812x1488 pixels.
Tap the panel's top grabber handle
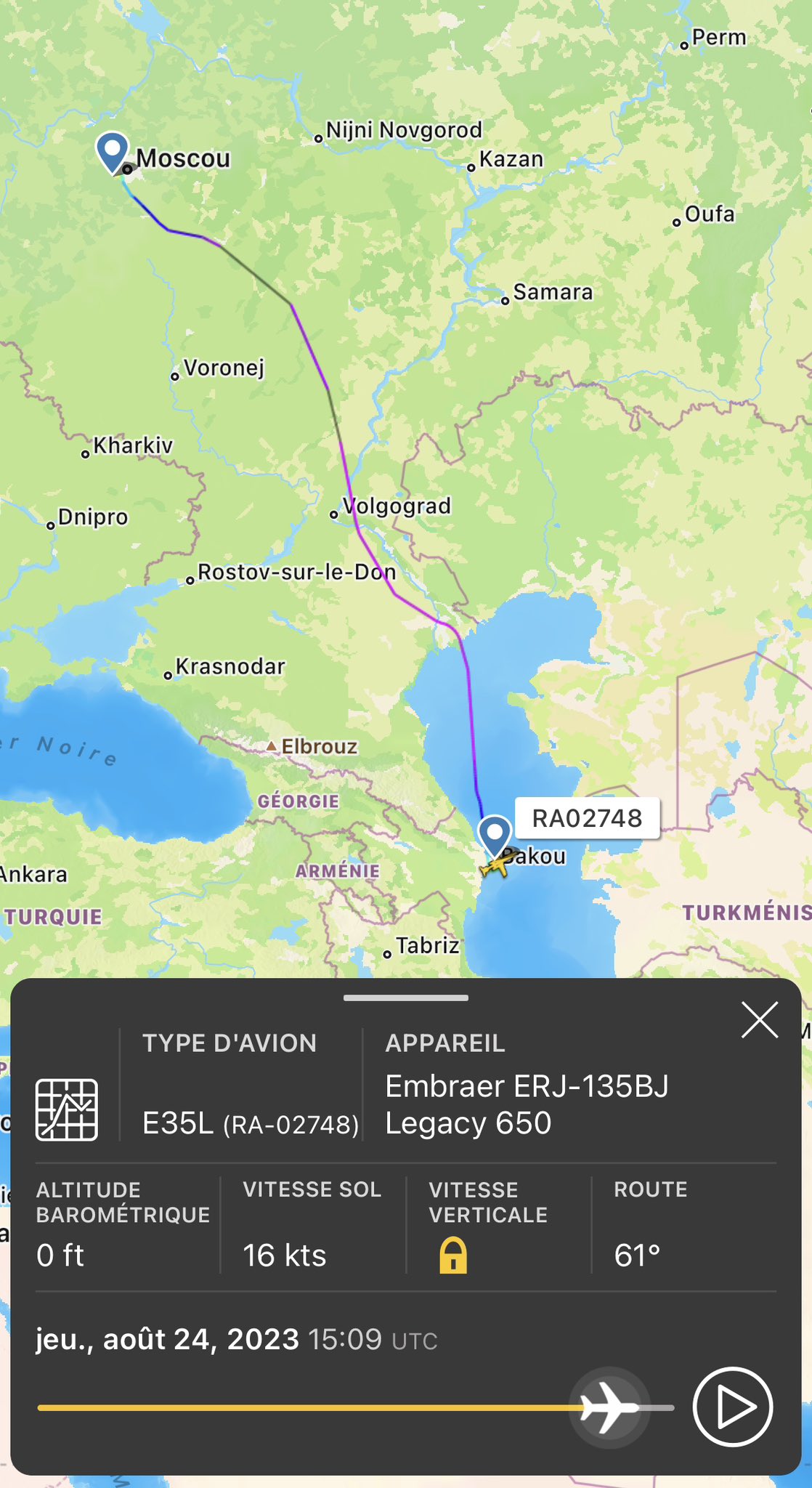click(406, 998)
